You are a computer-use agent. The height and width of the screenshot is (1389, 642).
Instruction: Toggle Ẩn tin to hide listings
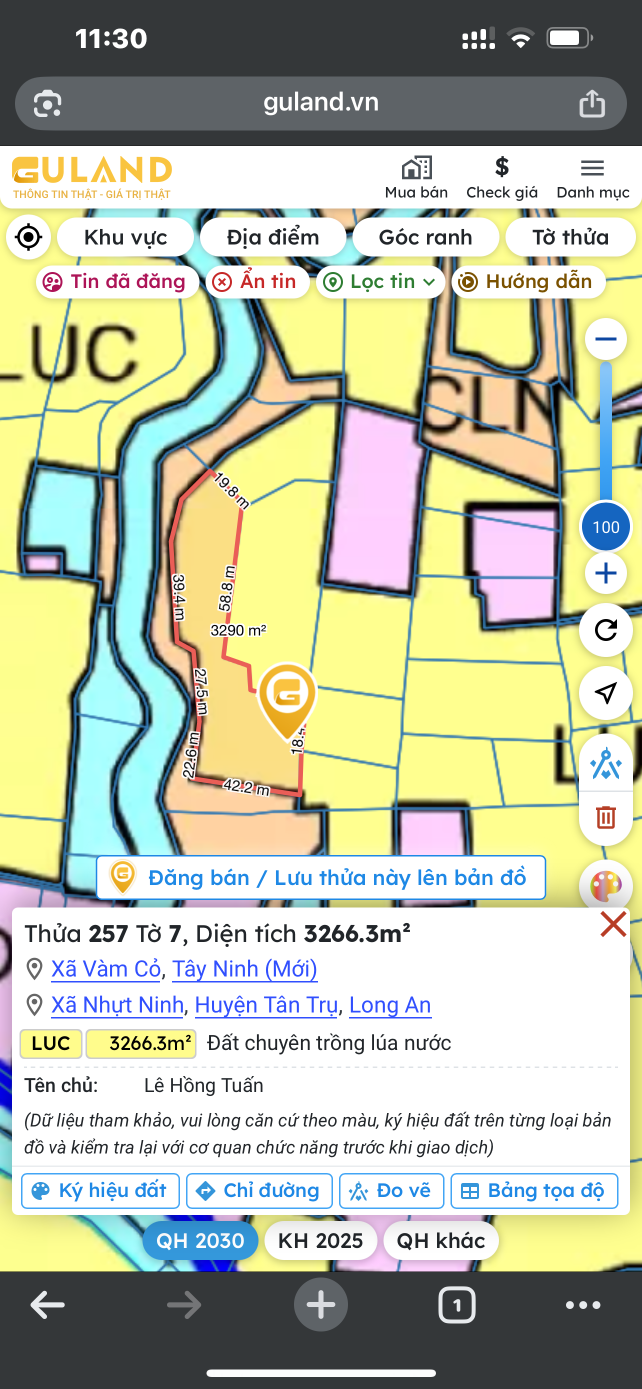256,282
